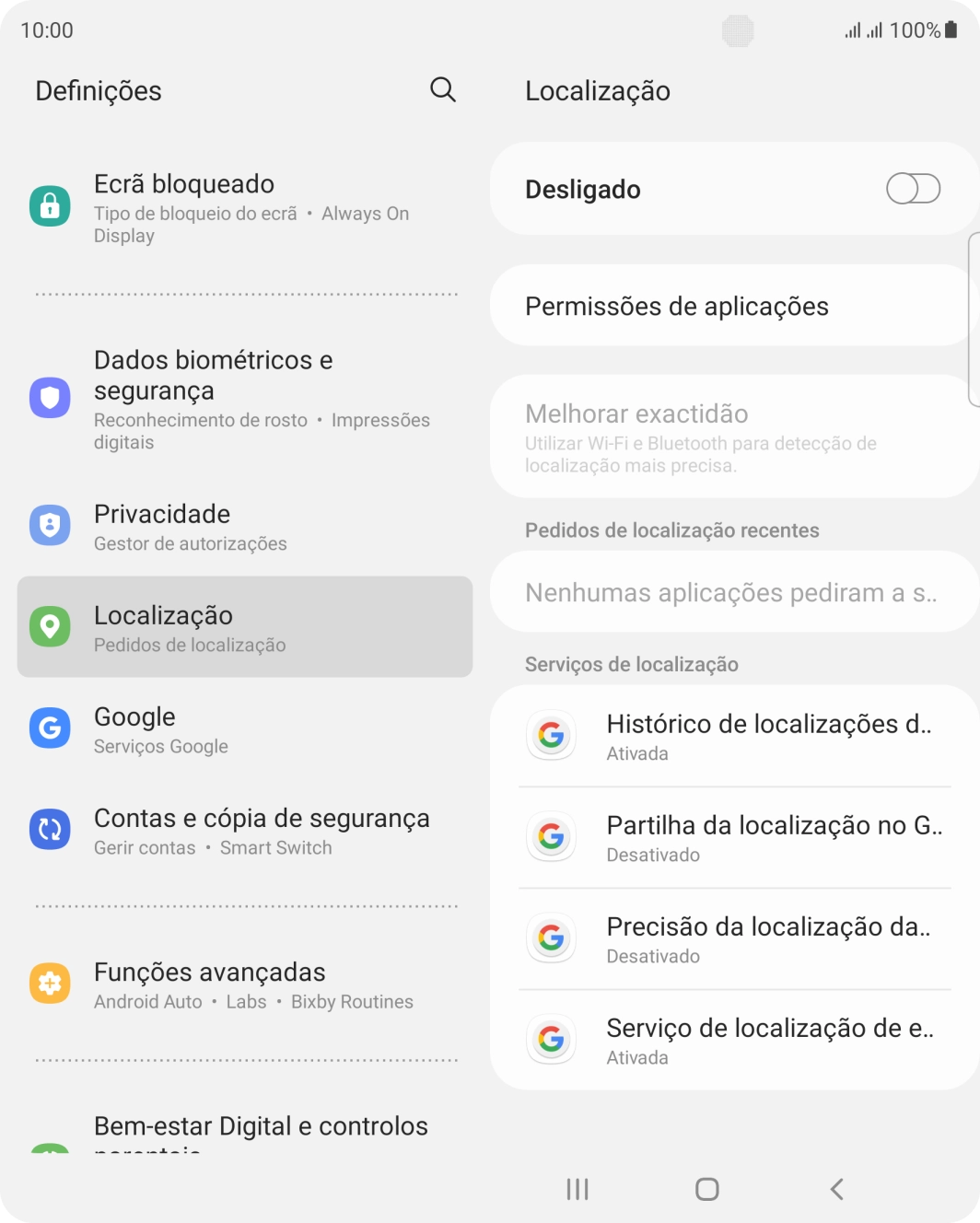The image size is (980, 1223).
Task: Tap the search magnifier in Definições
Action: coord(443,89)
